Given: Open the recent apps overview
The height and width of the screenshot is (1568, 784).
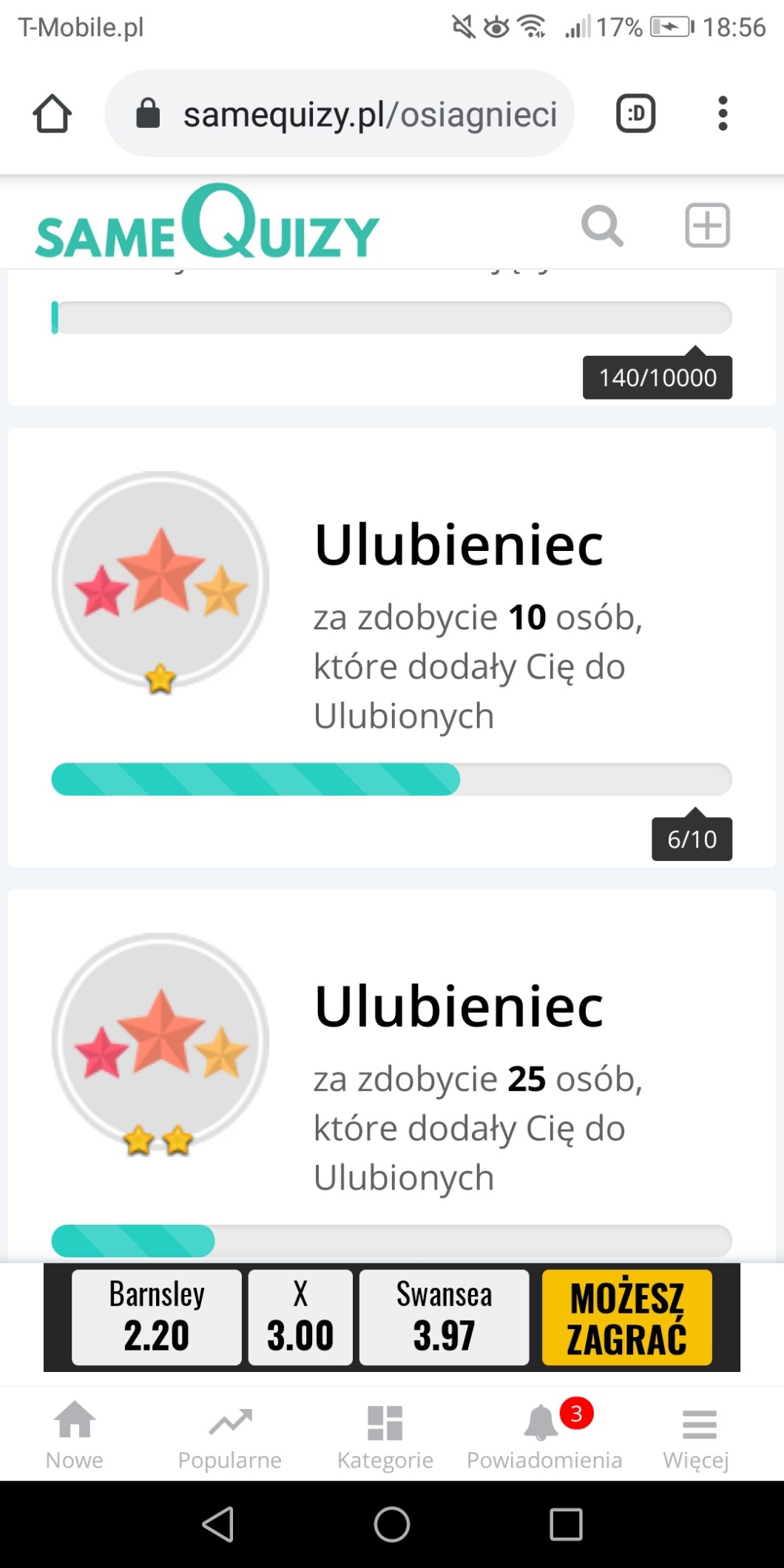Looking at the screenshot, I should point(566,1524).
